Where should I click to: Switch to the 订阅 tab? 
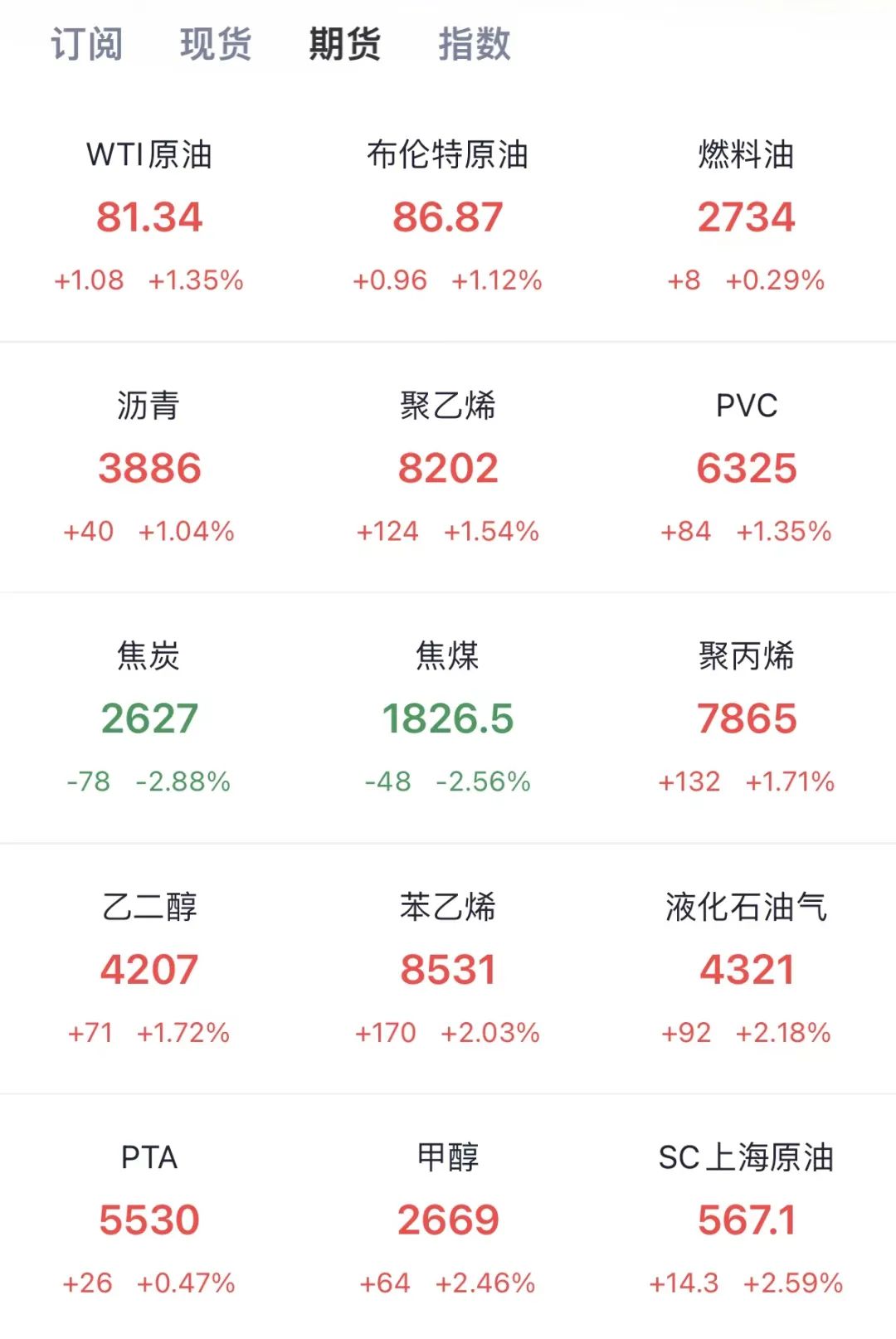pyautogui.click(x=87, y=44)
